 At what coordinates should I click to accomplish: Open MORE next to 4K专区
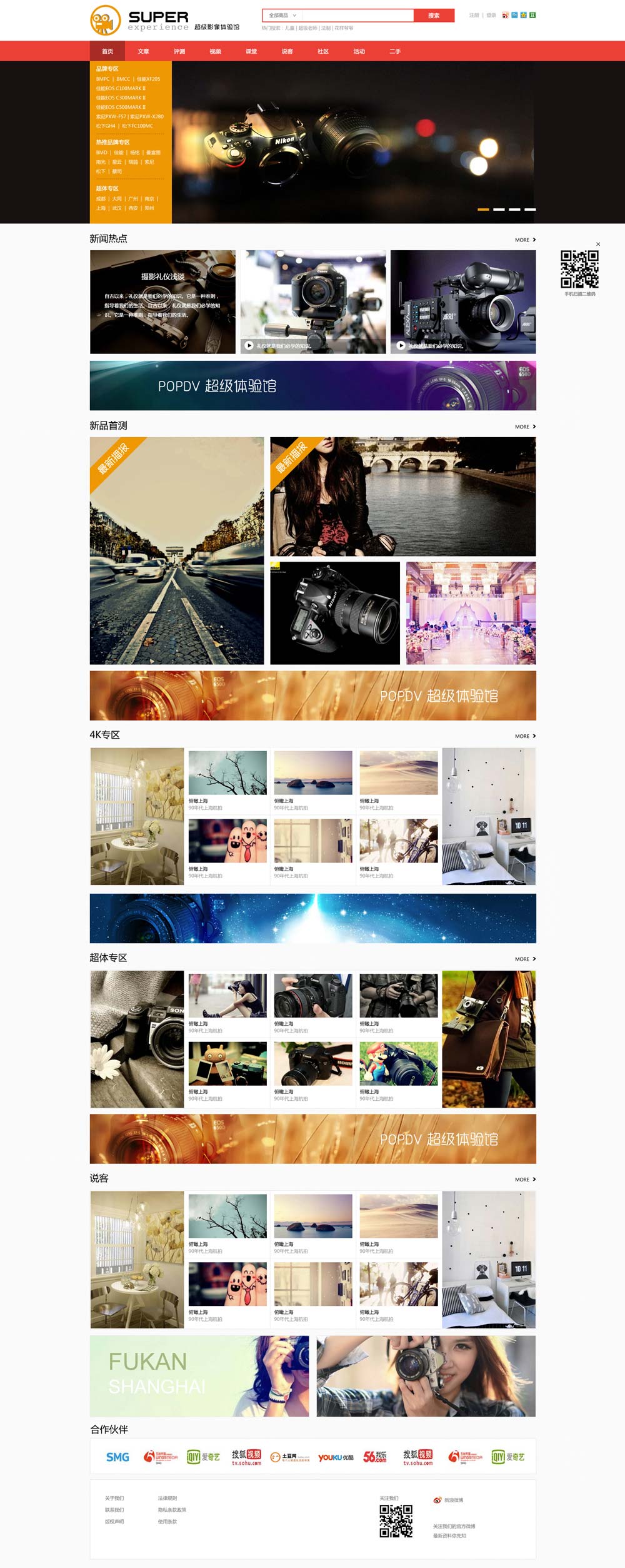pos(525,736)
